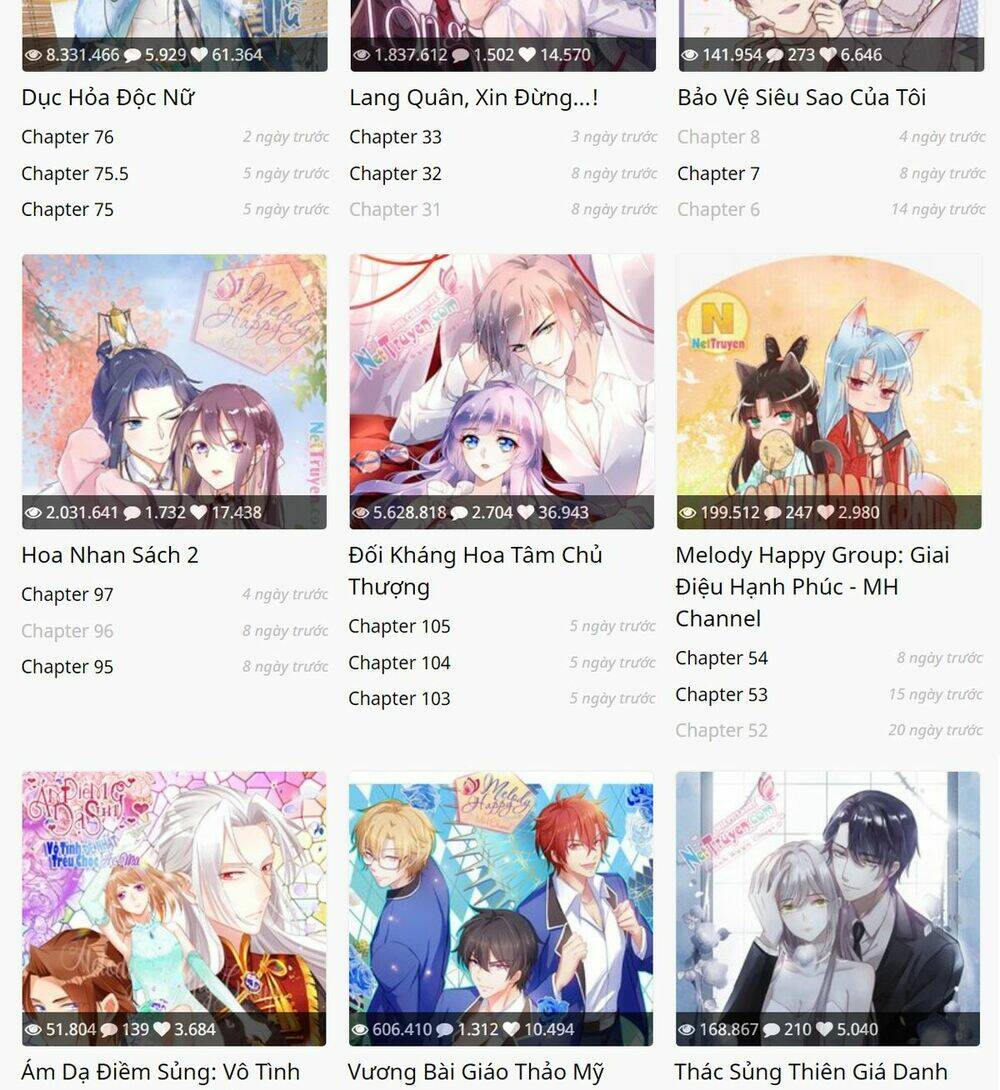Read Chapter 105 of Đối Kháng Hoa Tâm

pyautogui.click(x=399, y=627)
